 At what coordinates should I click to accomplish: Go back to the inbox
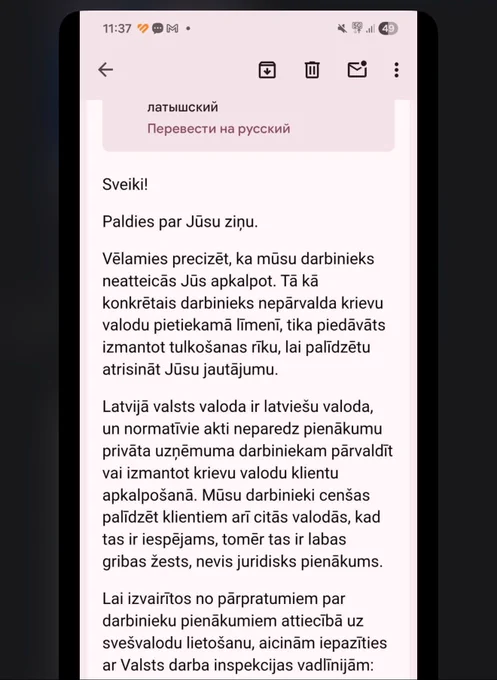click(105, 69)
